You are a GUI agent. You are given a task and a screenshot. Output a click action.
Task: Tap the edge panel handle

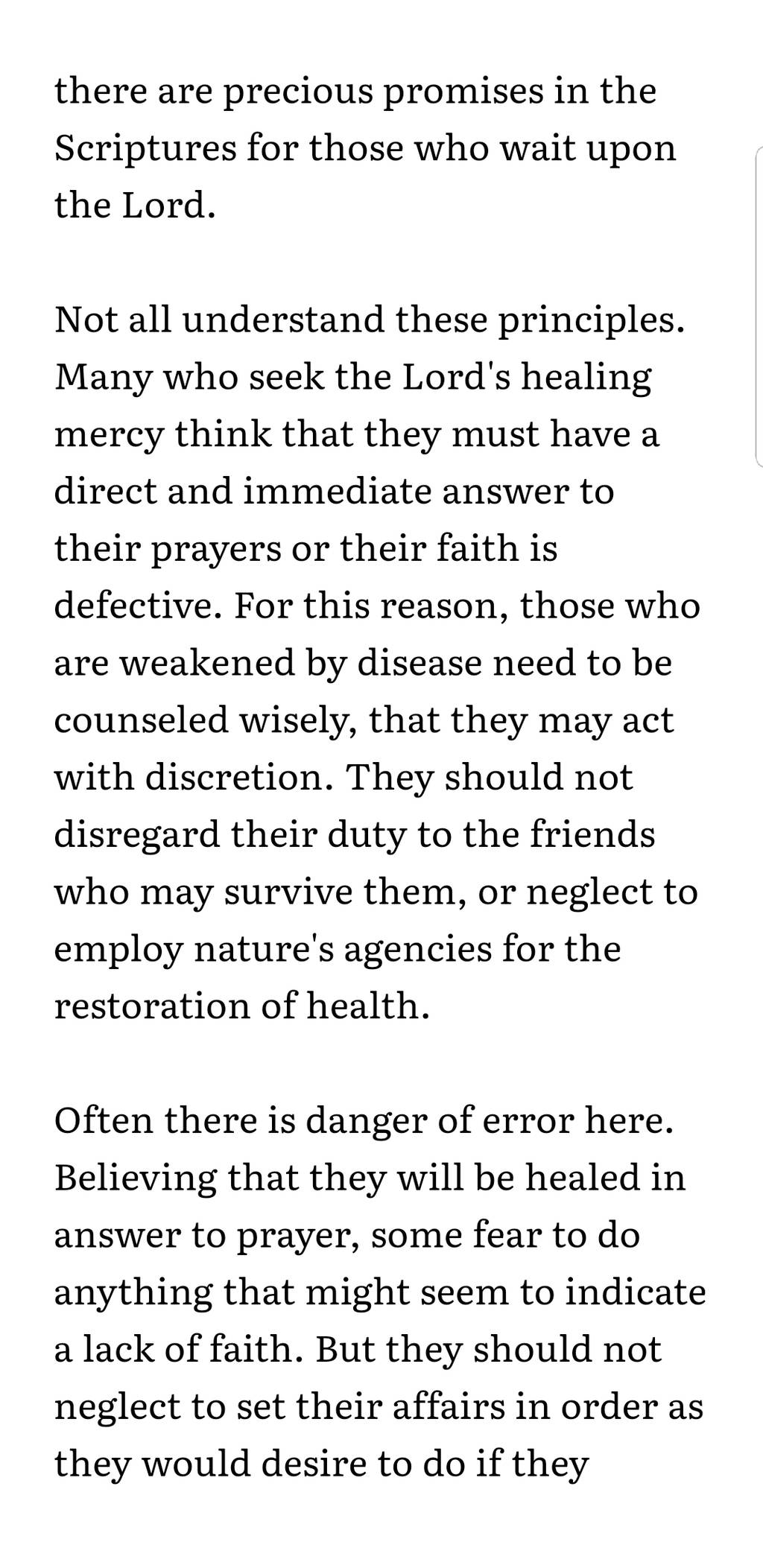point(759,307)
